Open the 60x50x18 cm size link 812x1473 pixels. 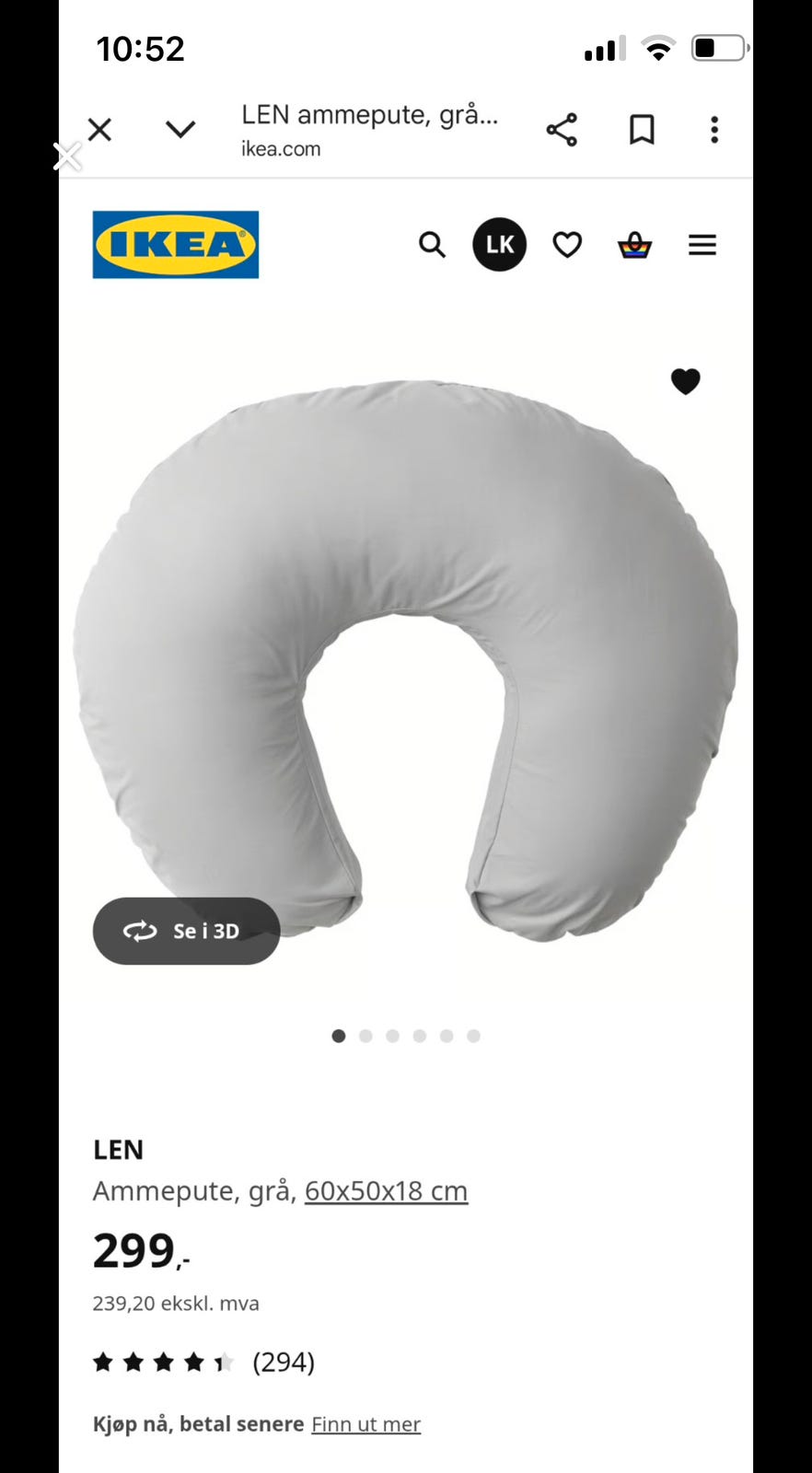[x=386, y=1190]
